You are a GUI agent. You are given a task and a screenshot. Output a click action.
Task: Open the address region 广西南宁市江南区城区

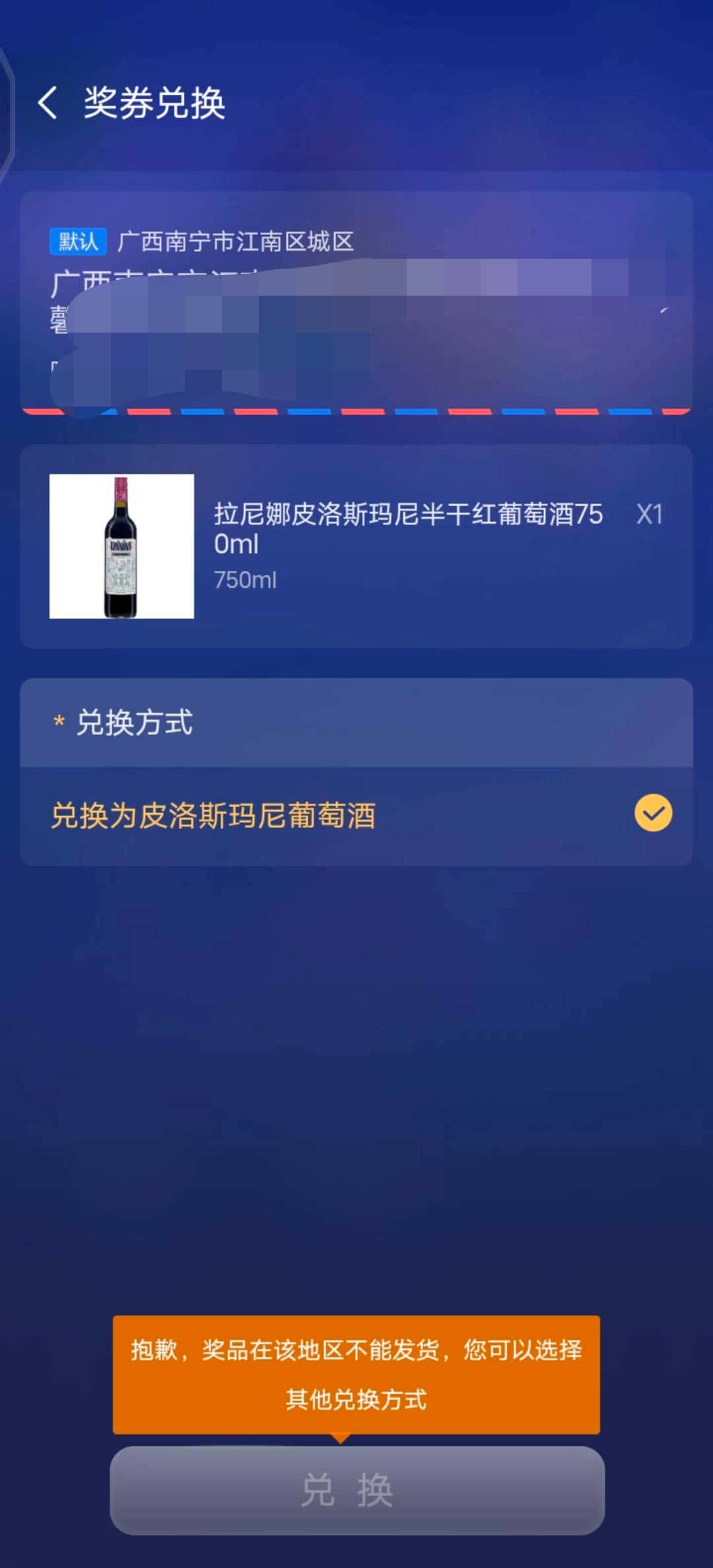236,242
